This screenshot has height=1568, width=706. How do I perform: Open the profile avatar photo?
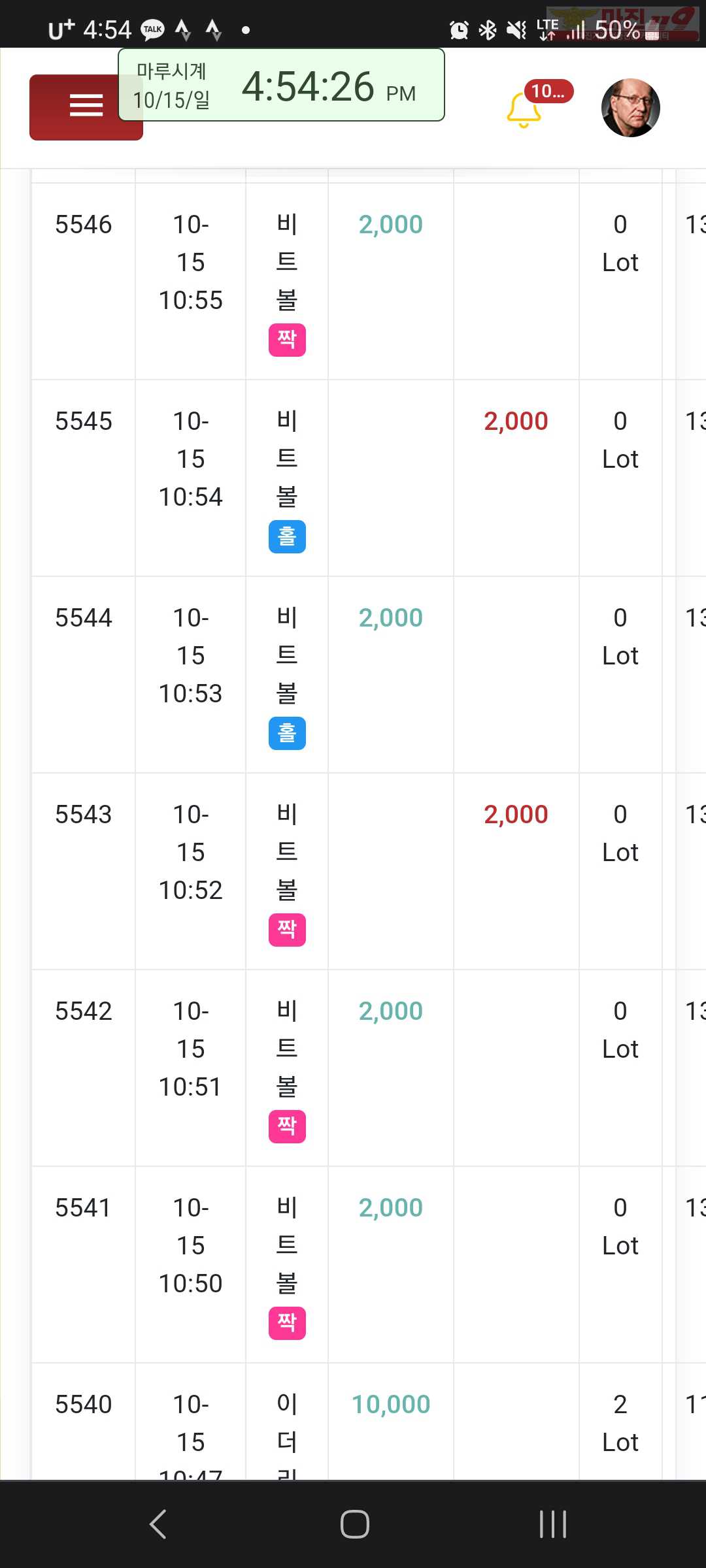(630, 108)
